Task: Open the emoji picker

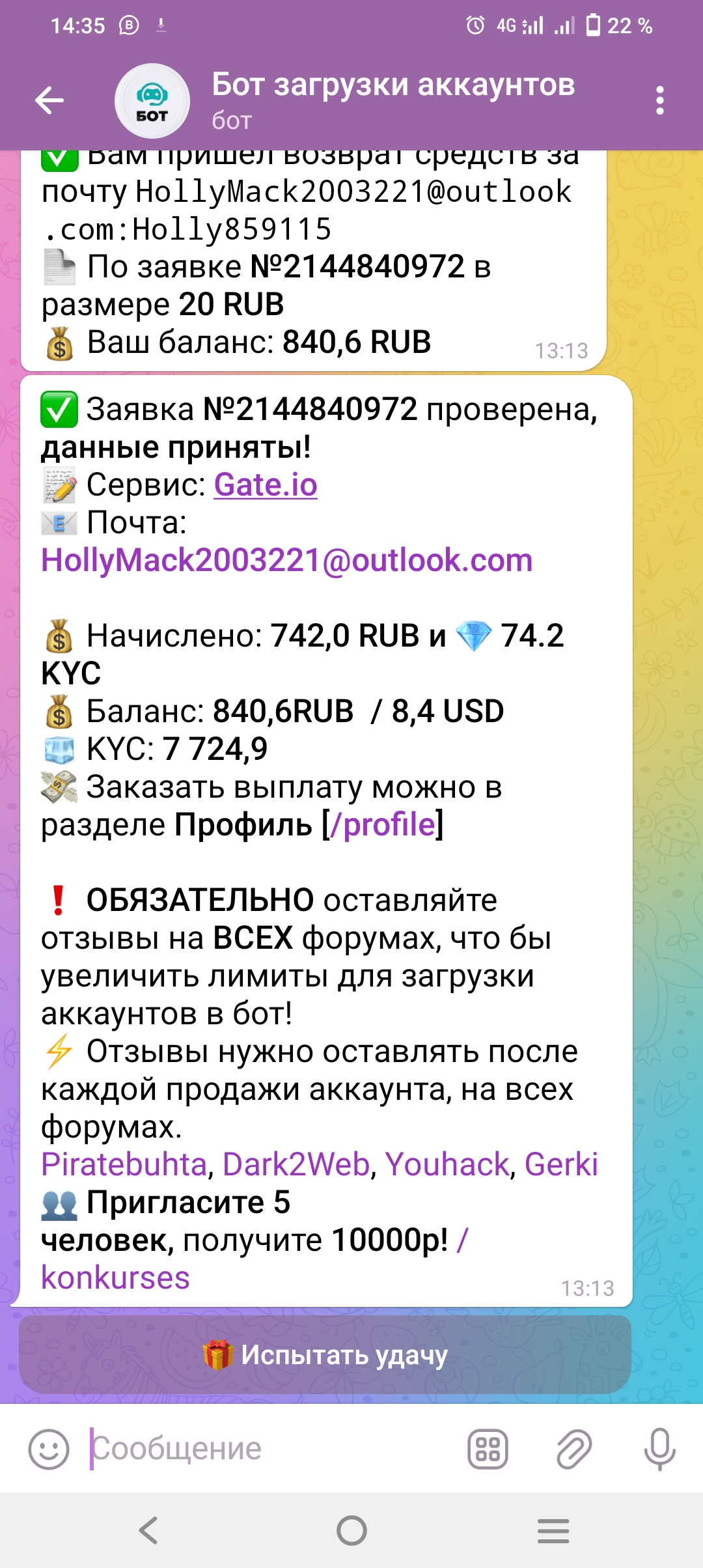Action: click(49, 1449)
